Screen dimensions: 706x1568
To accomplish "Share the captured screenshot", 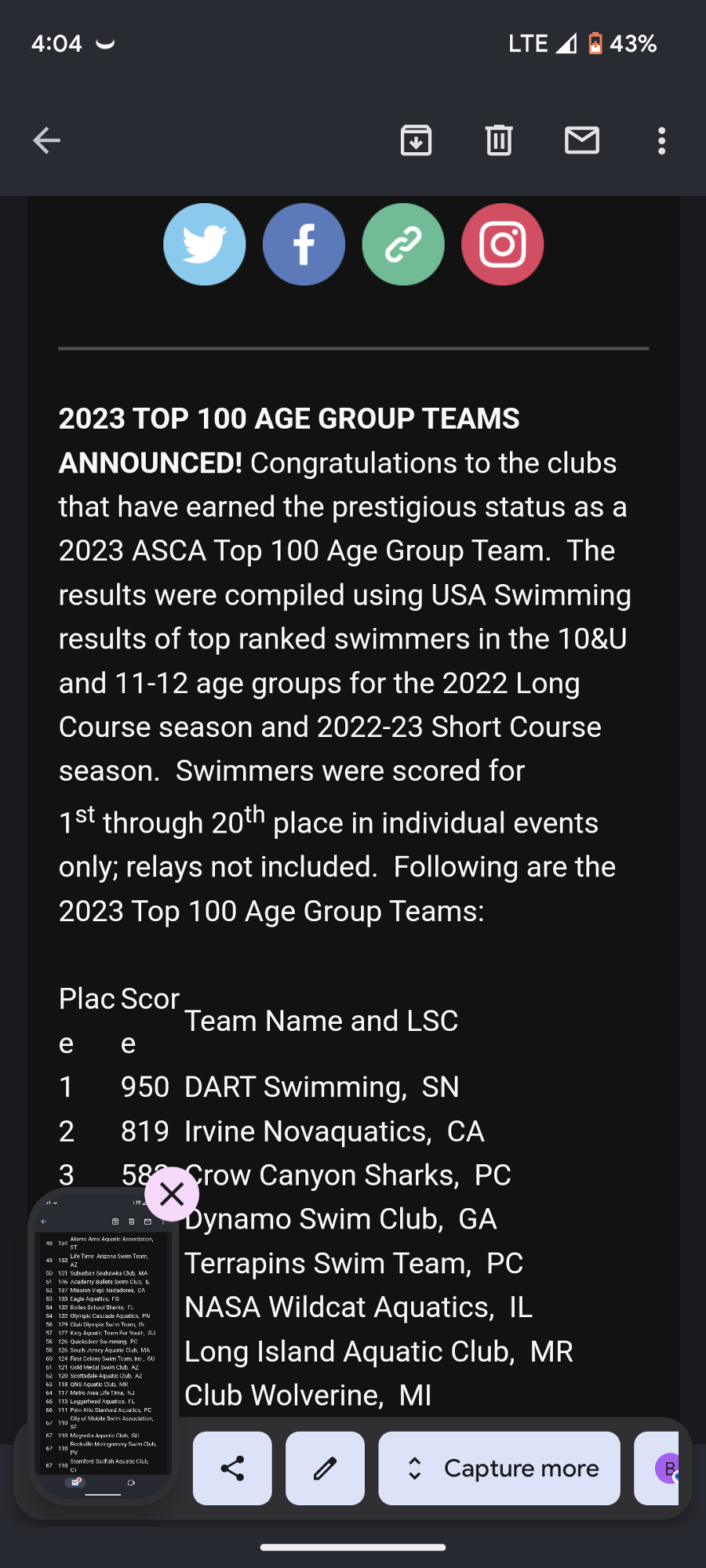I will coord(232,1468).
